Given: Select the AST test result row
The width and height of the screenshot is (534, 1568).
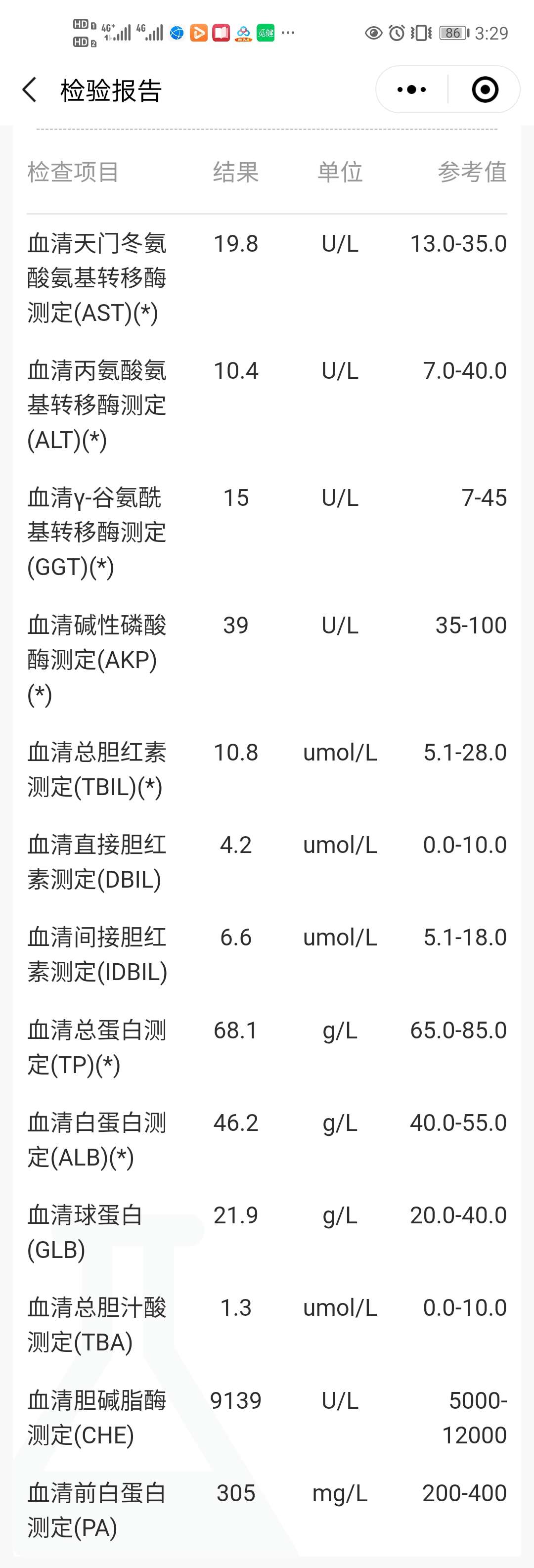Looking at the screenshot, I should point(267,277).
